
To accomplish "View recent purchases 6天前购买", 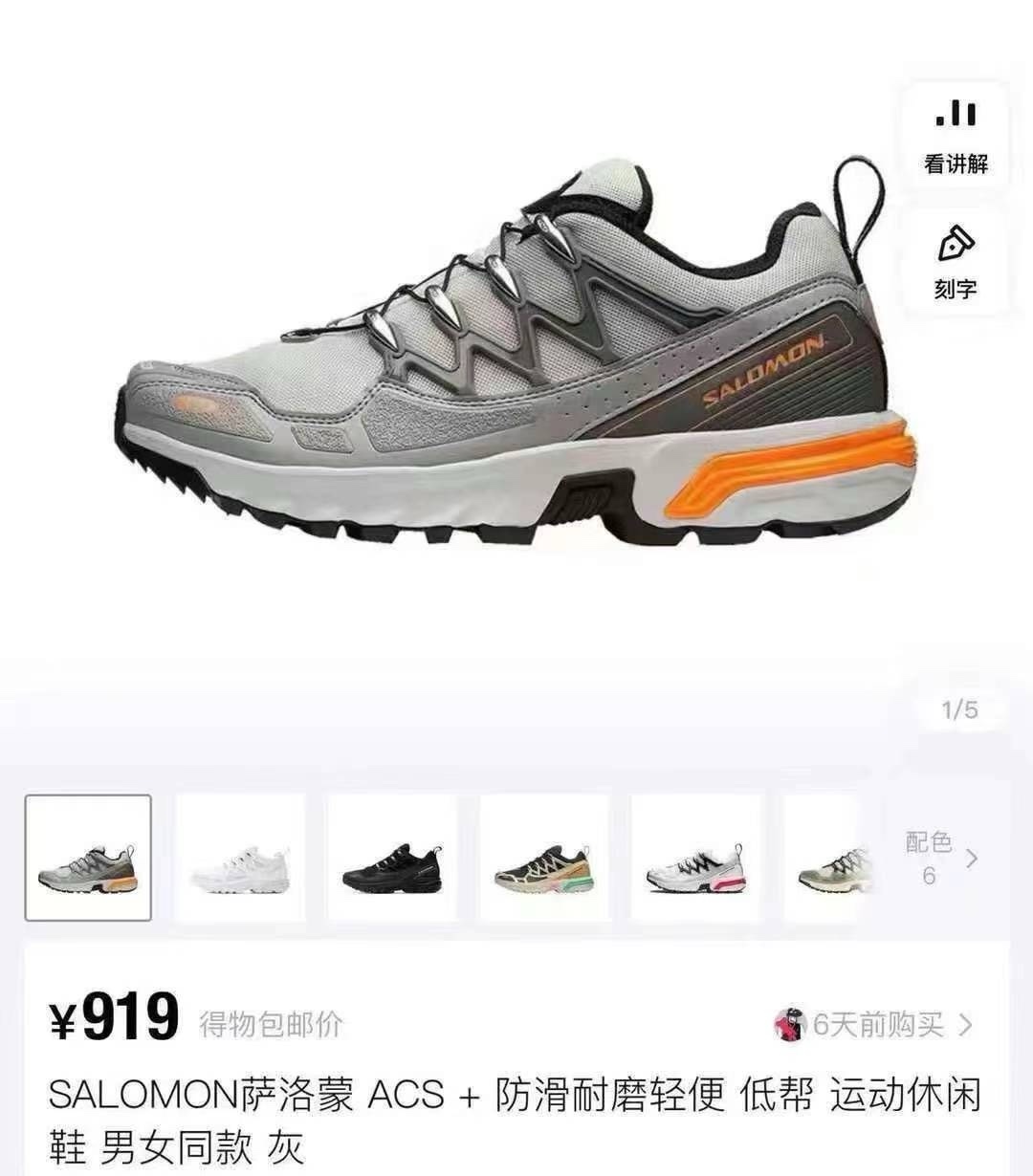I will click(x=875, y=1026).
